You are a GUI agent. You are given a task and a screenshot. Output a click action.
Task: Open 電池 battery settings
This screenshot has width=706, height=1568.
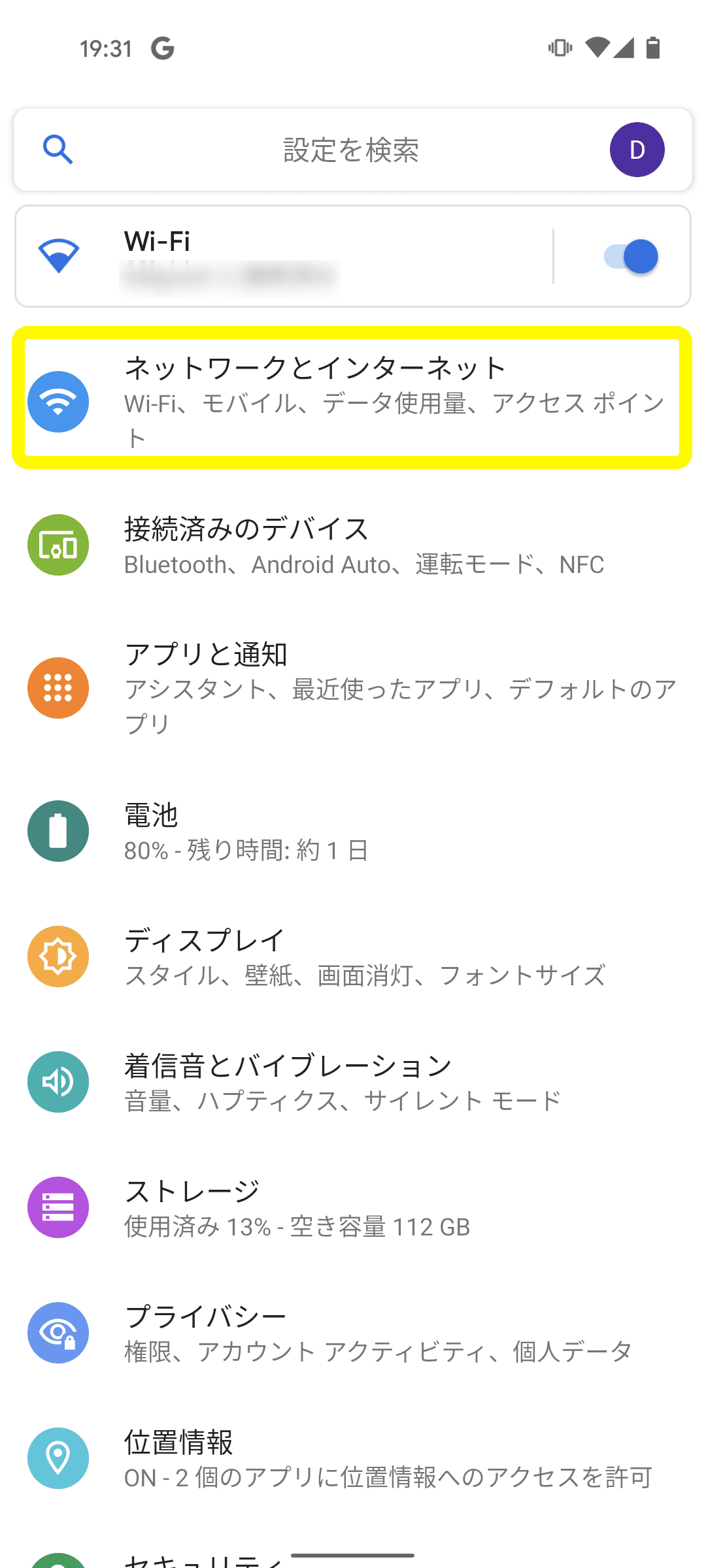point(352,831)
